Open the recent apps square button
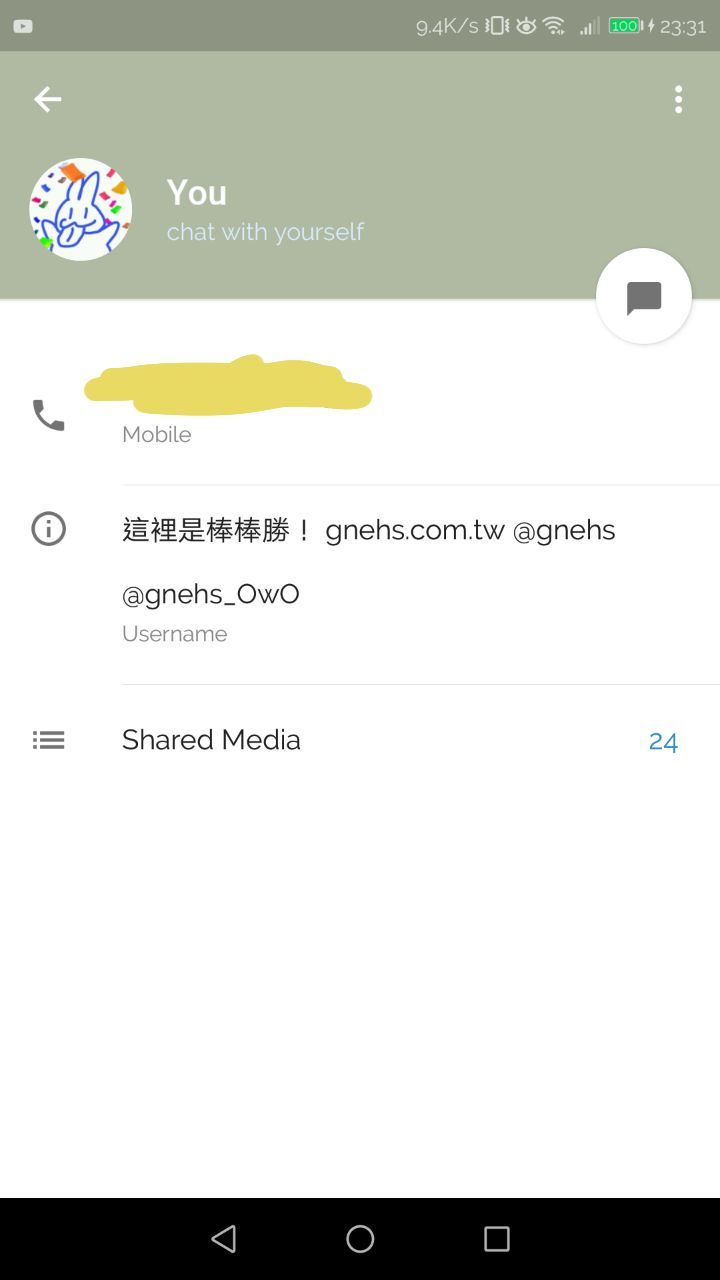Viewport: 720px width, 1280px height. [496, 1239]
